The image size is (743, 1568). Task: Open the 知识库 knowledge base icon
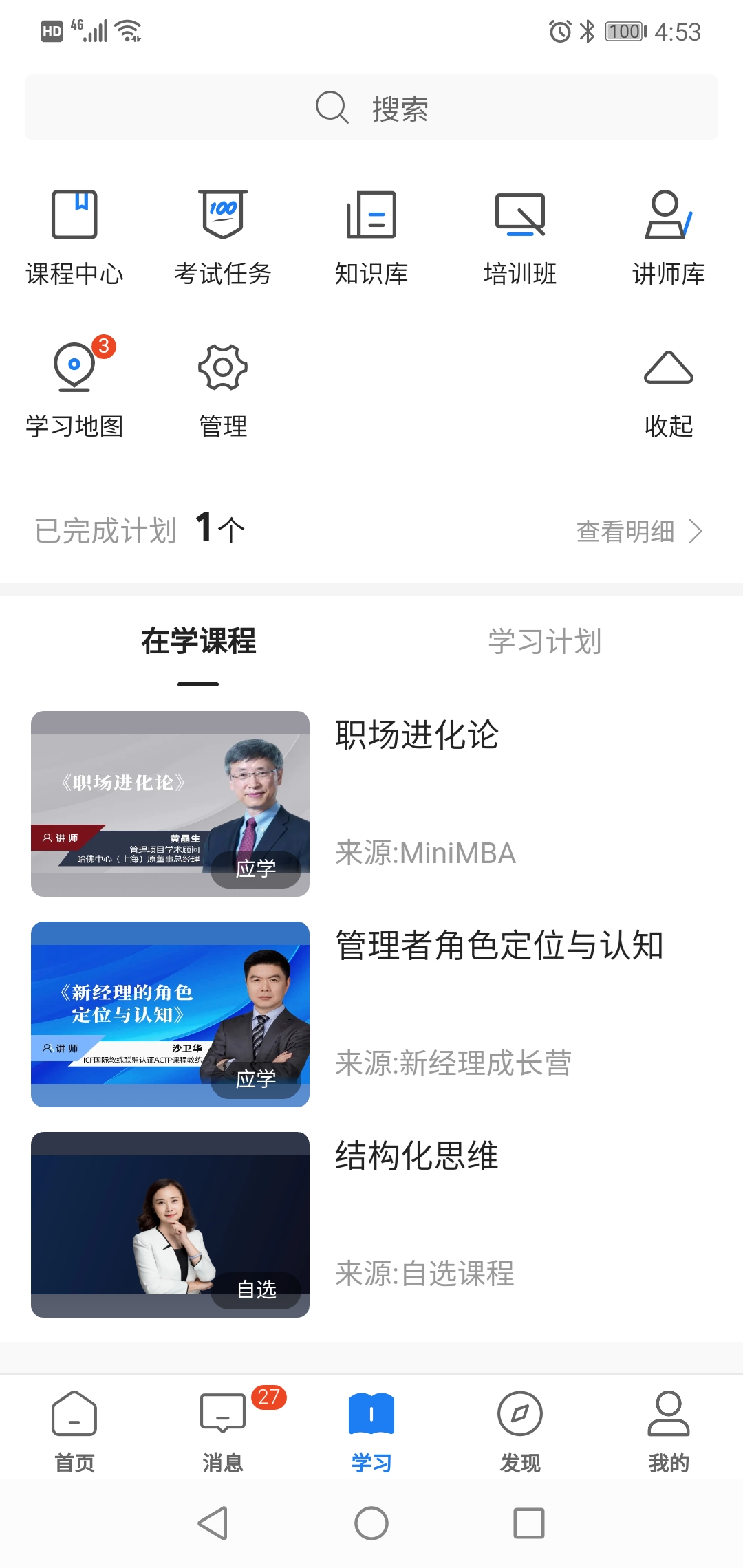(371, 234)
